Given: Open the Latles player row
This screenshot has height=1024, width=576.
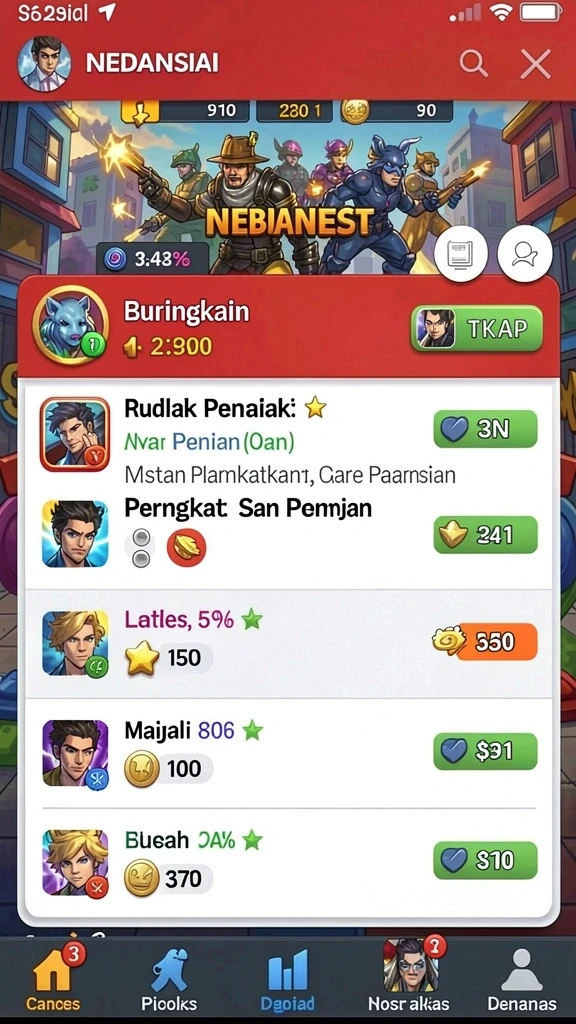Looking at the screenshot, I should [x=288, y=643].
